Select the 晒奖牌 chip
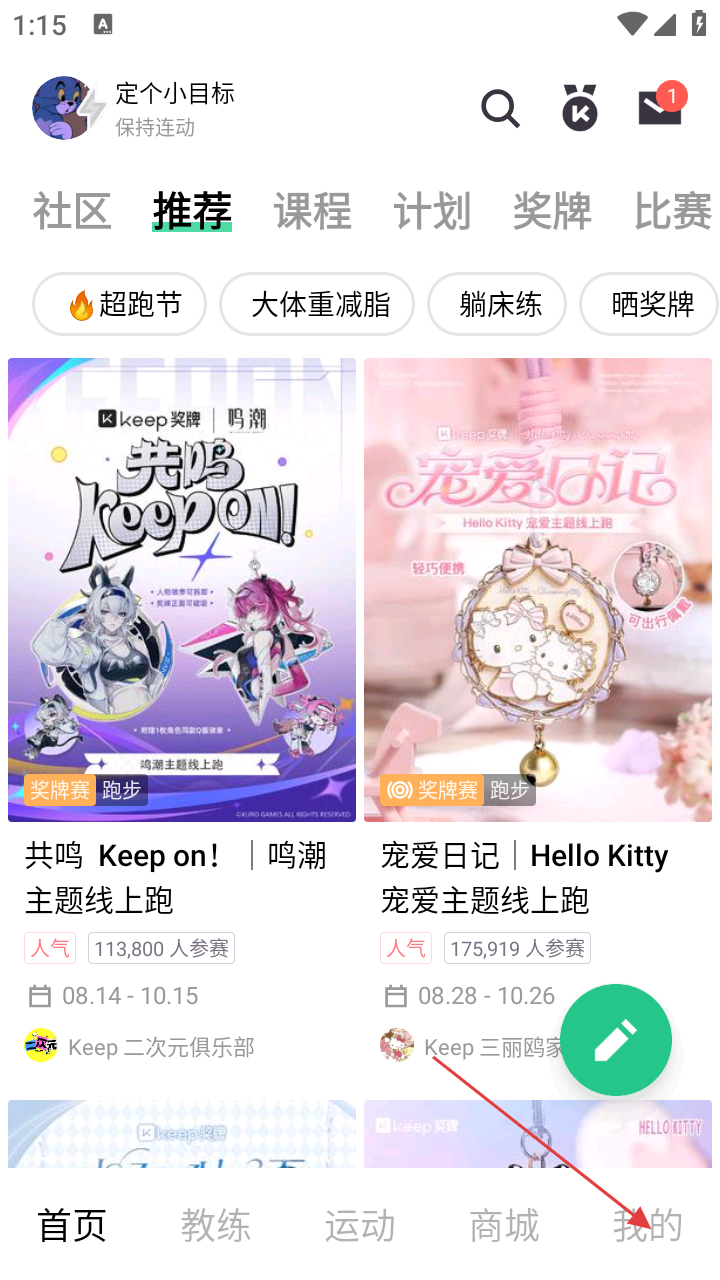Screen dimensions: 720x1280 (650, 304)
